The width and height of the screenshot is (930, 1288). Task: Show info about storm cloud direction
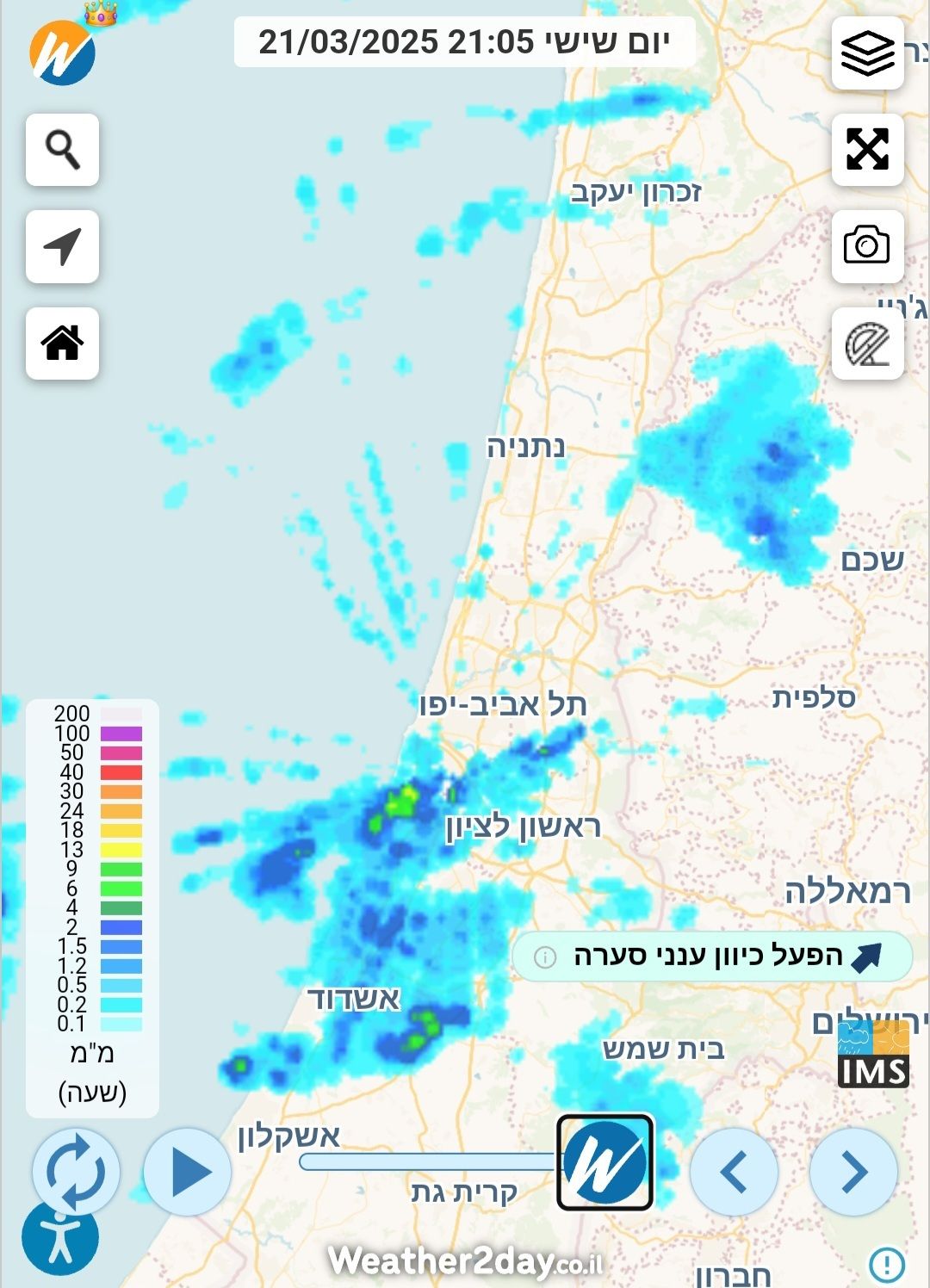click(545, 957)
